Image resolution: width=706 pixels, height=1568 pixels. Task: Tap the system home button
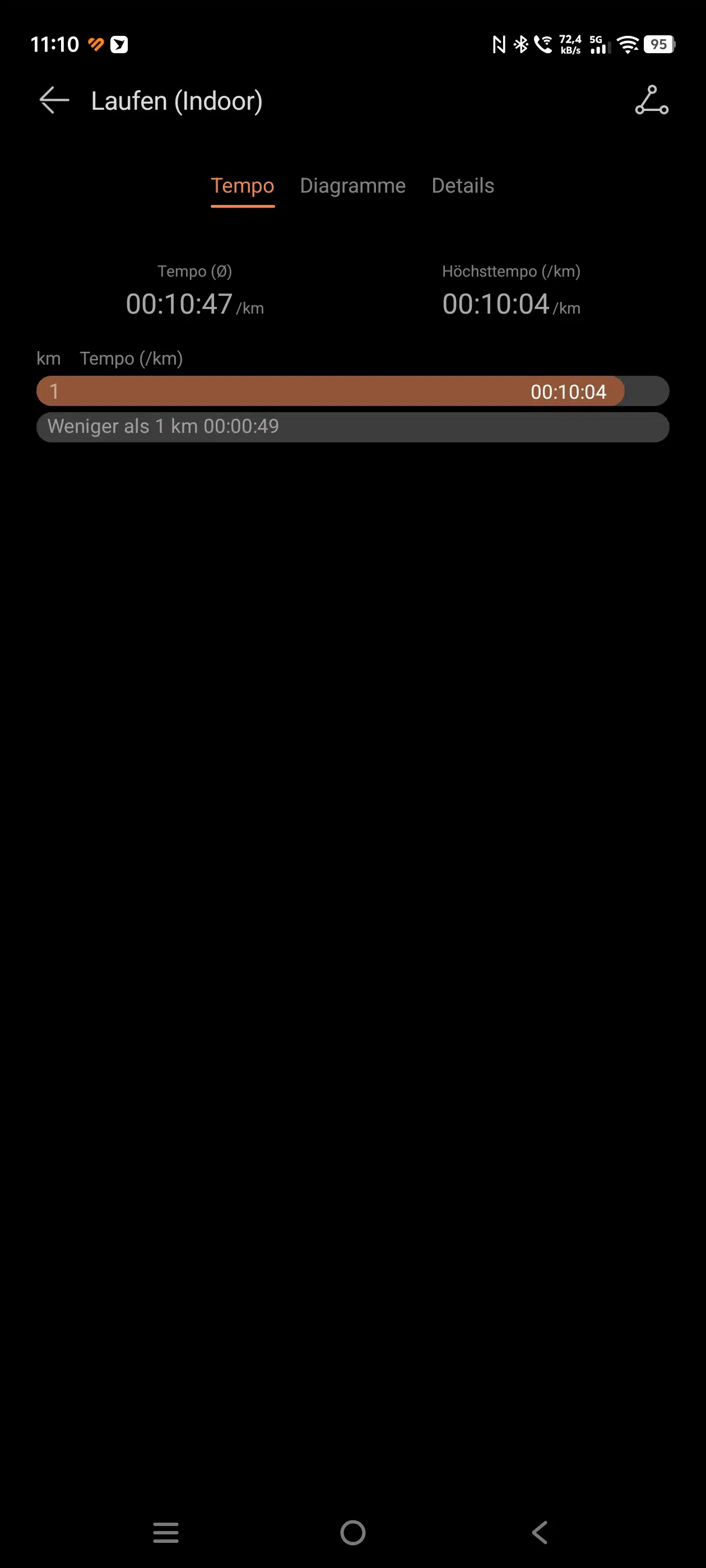click(352, 1532)
